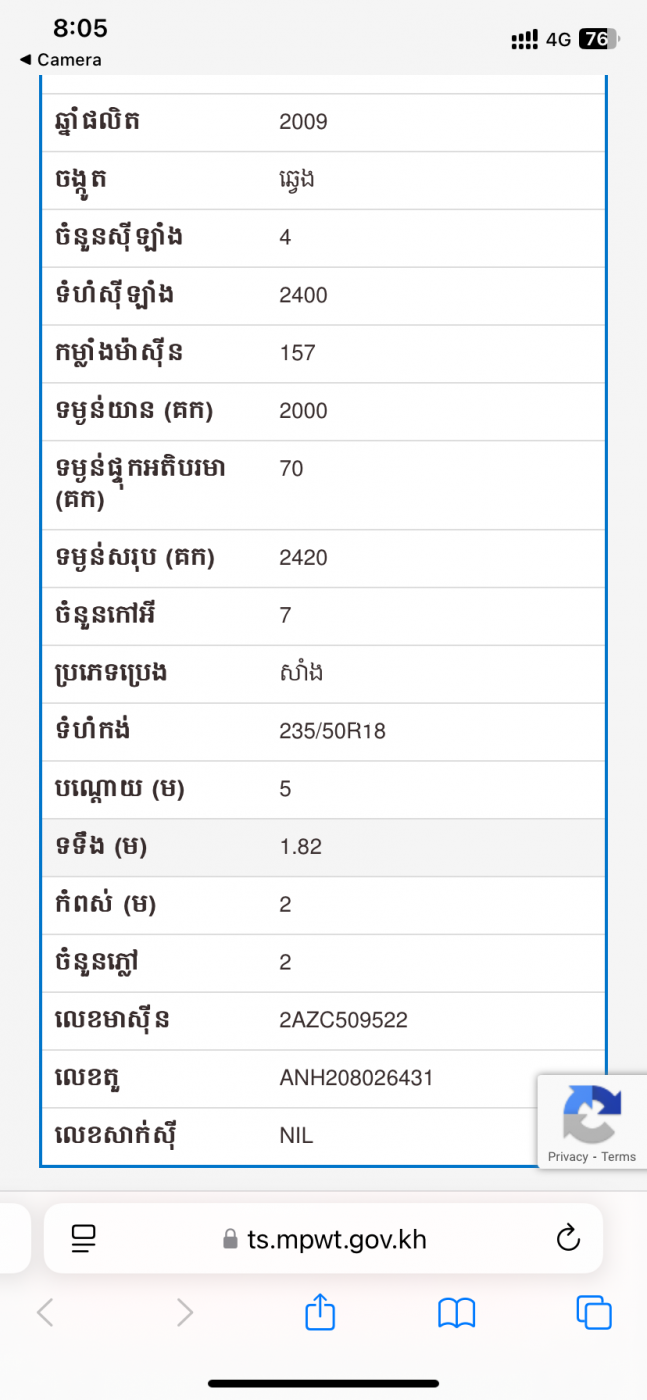Open the page settings reader menu

[83, 1239]
